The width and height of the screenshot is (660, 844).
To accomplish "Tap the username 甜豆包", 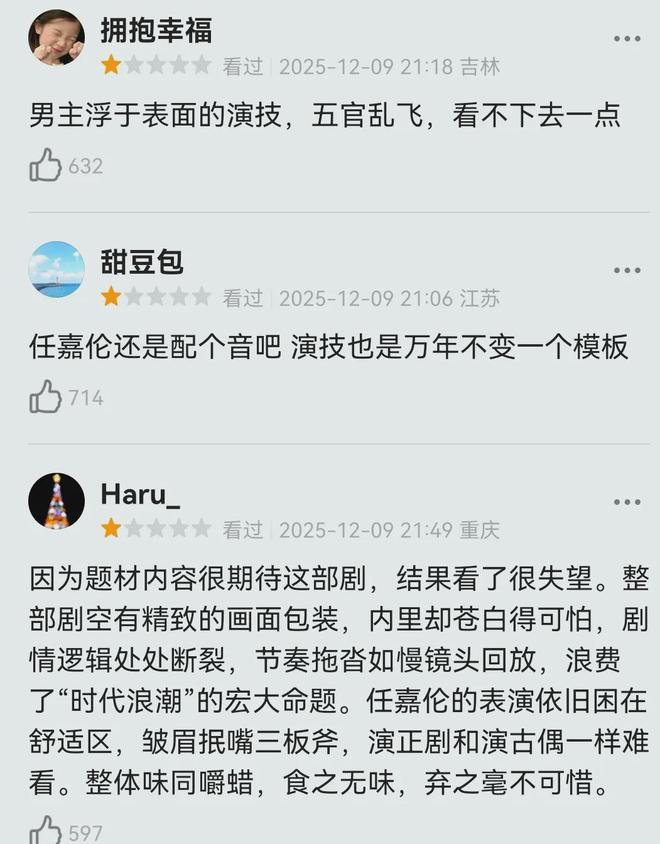I will [142, 262].
